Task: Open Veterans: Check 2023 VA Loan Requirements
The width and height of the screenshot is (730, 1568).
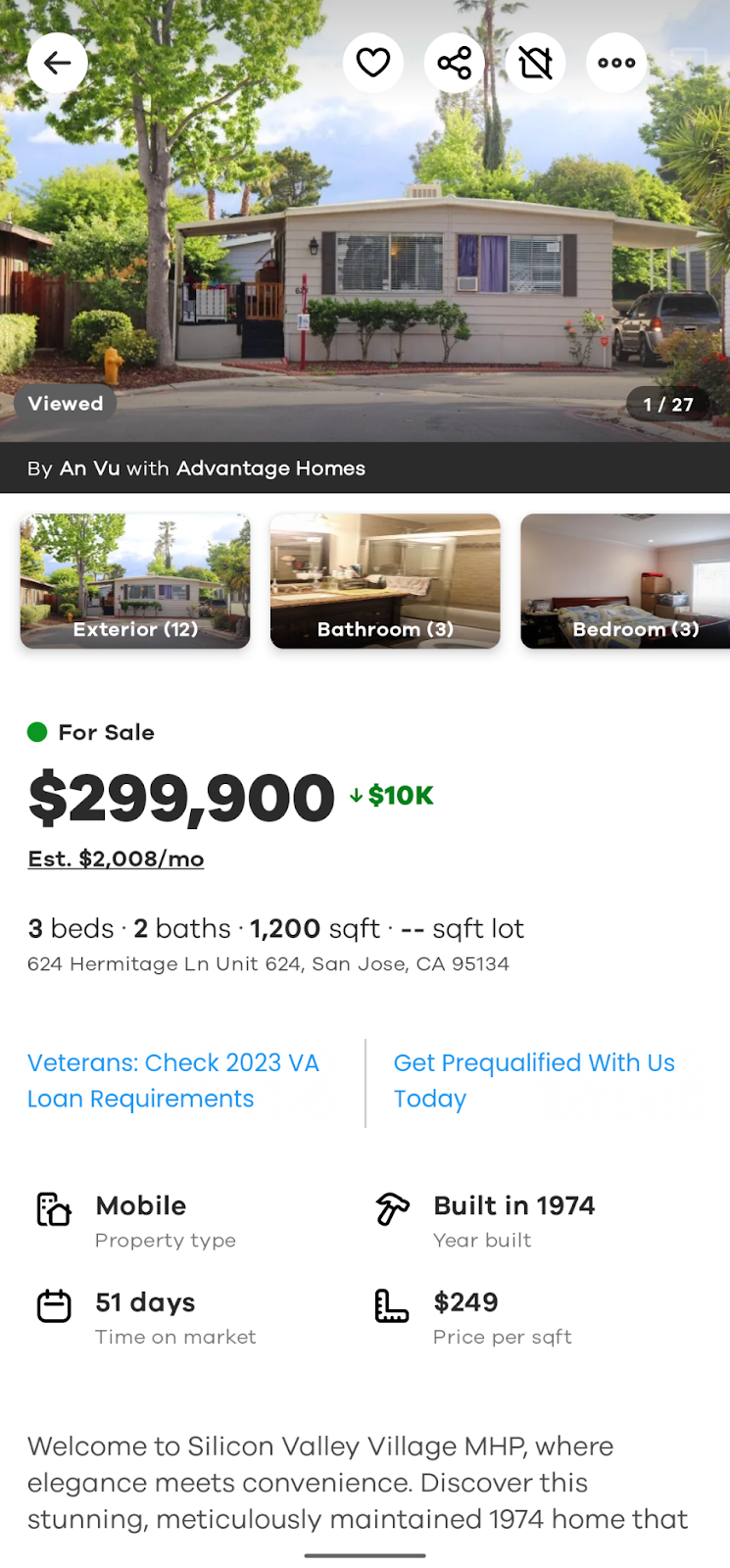Action: 173,1081
